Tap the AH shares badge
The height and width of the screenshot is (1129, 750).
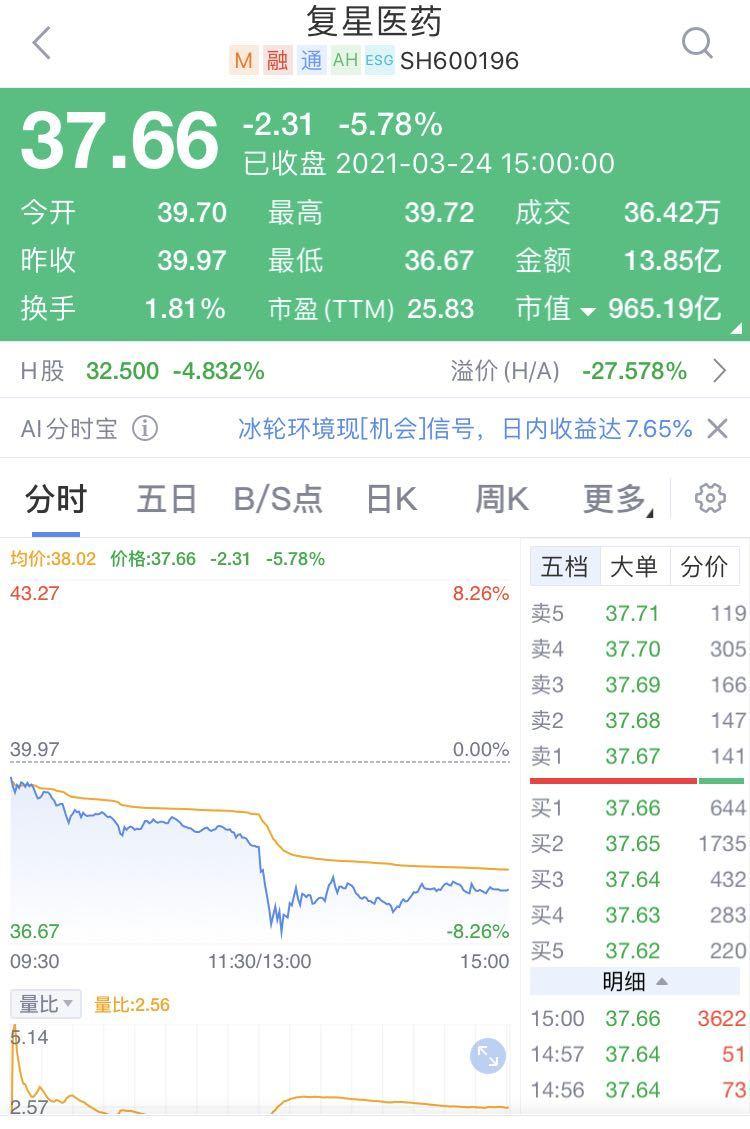344,61
